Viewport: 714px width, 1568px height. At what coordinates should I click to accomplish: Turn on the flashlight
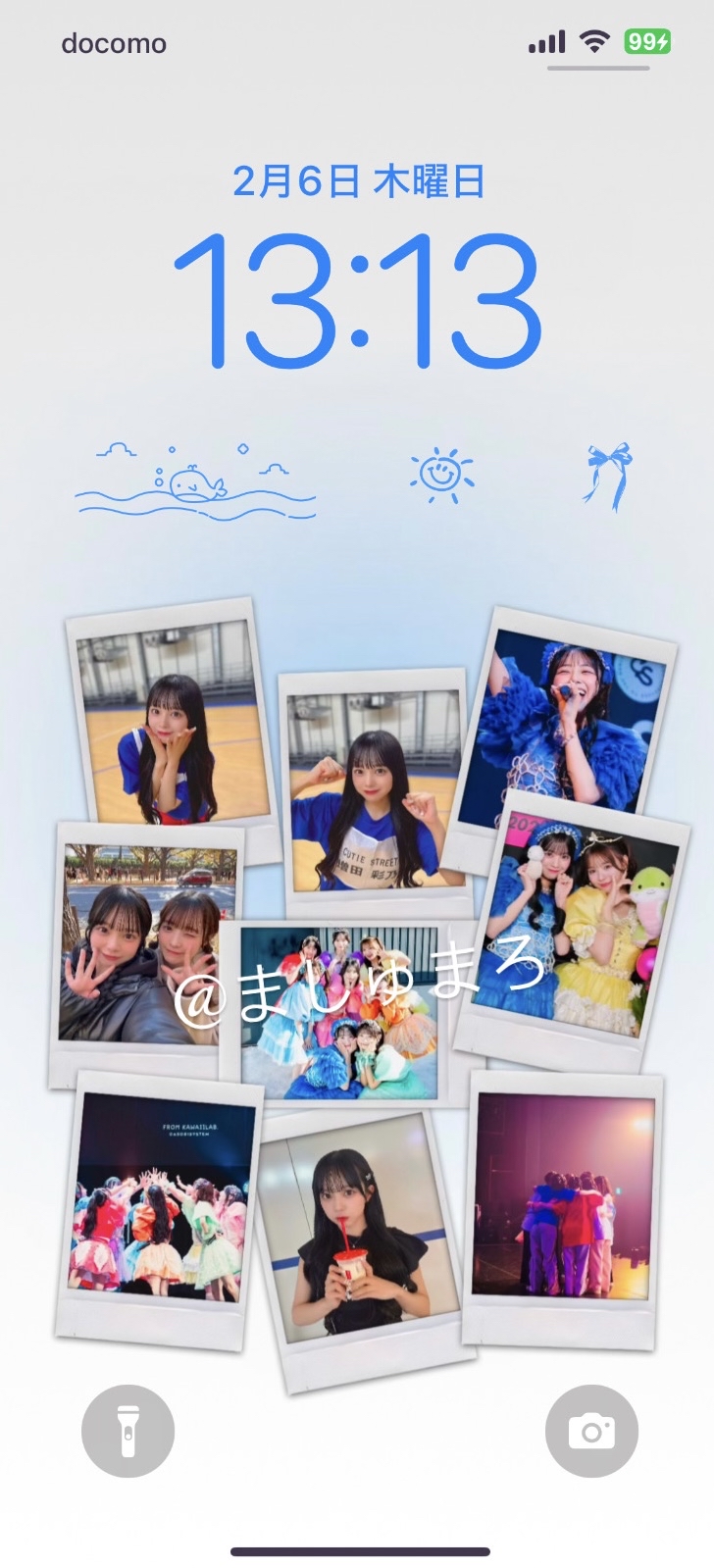click(x=127, y=1431)
